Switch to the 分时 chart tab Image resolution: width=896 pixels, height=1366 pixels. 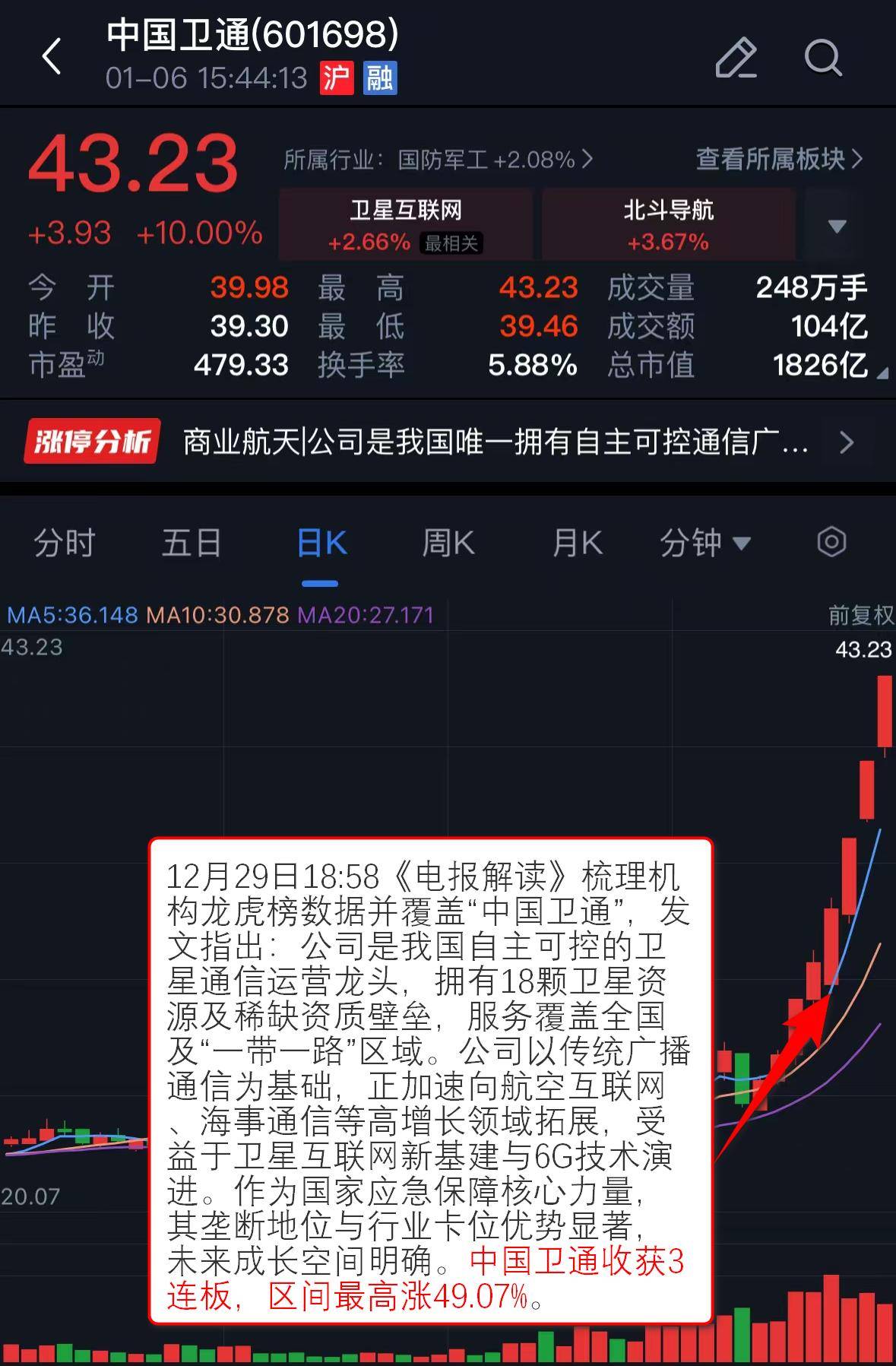point(65,544)
